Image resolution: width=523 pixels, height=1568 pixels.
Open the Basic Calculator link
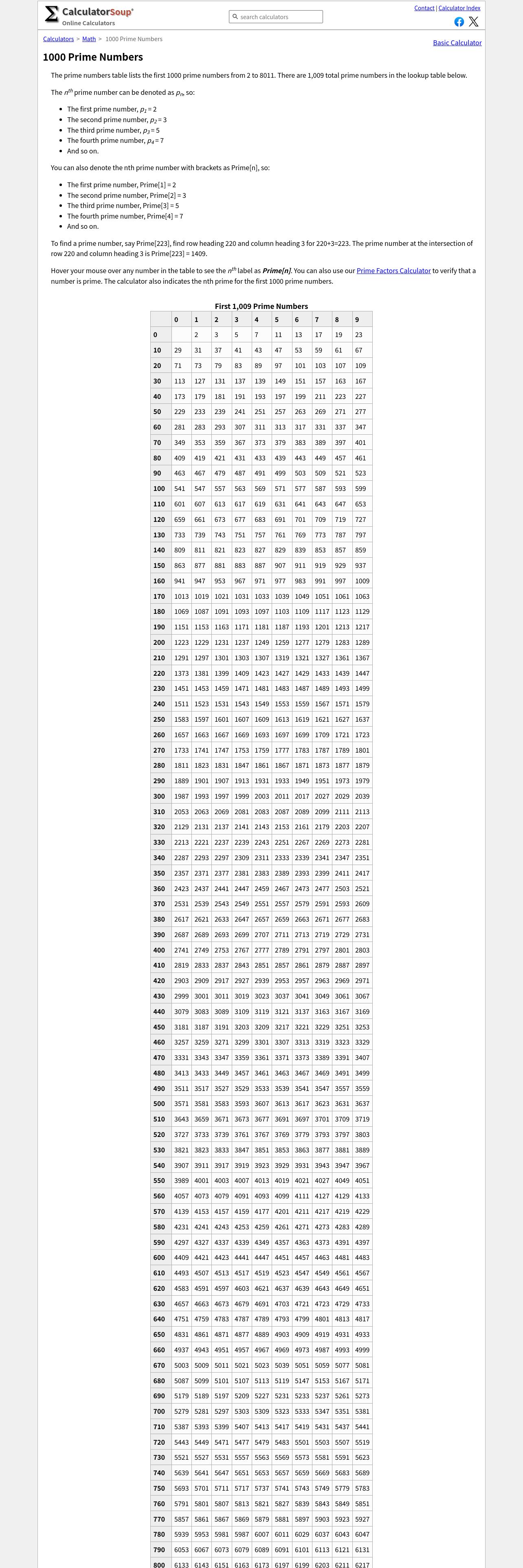pos(457,43)
